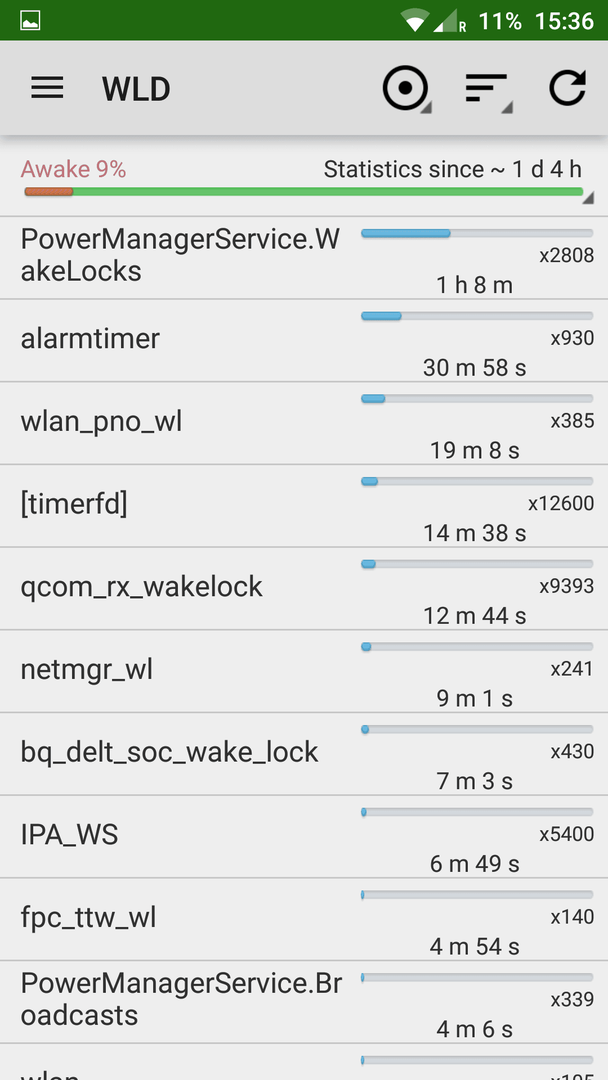The width and height of the screenshot is (608, 1080).
Task: Open the alarmtimer wakelock row
Action: click(304, 340)
